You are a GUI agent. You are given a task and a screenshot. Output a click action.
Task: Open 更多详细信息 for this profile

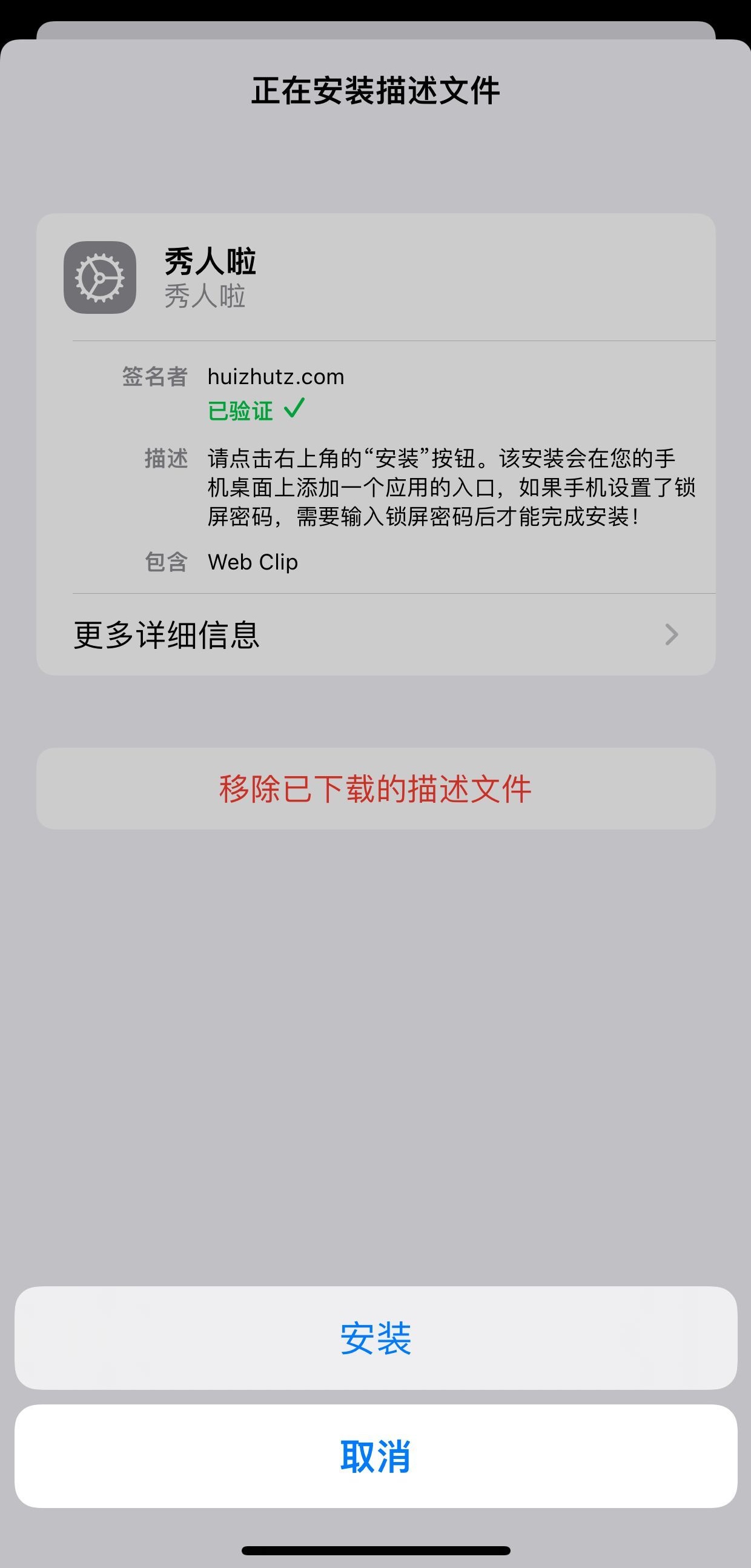click(375, 635)
